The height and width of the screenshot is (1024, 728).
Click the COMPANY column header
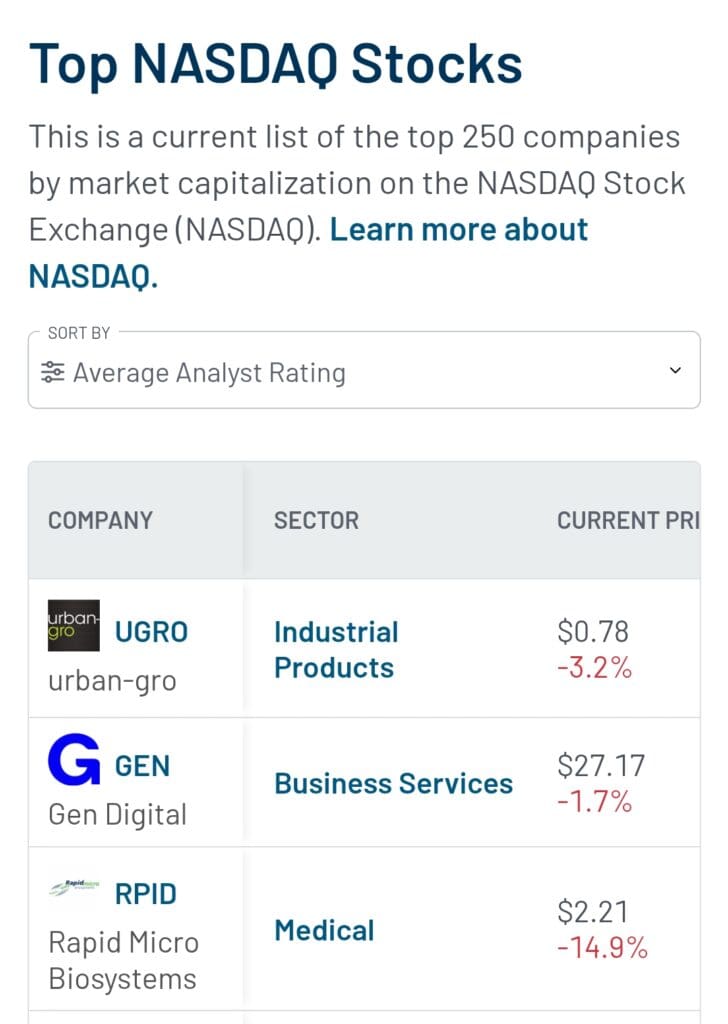point(101,520)
